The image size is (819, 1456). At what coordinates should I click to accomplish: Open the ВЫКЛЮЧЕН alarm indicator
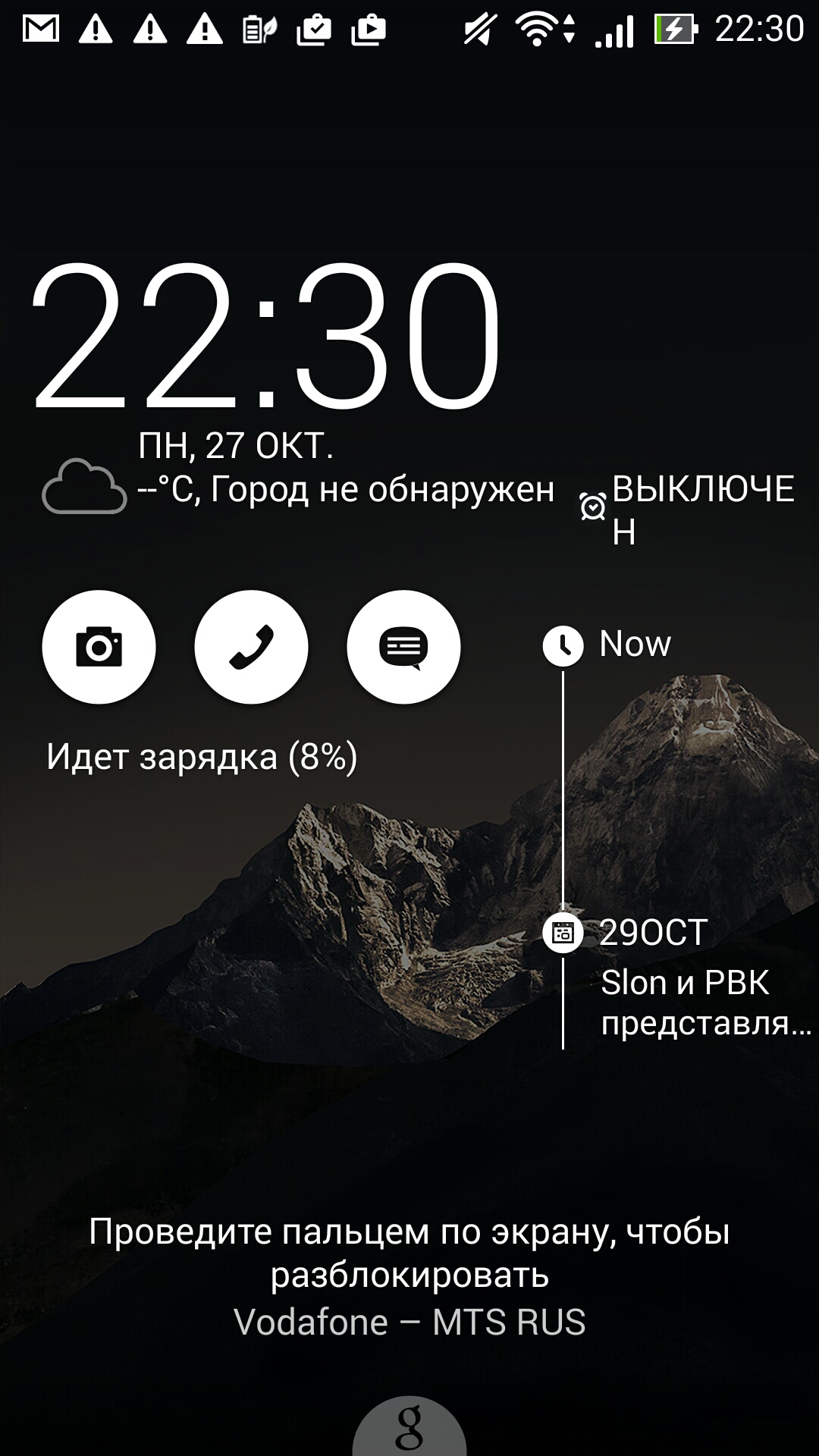[687, 510]
